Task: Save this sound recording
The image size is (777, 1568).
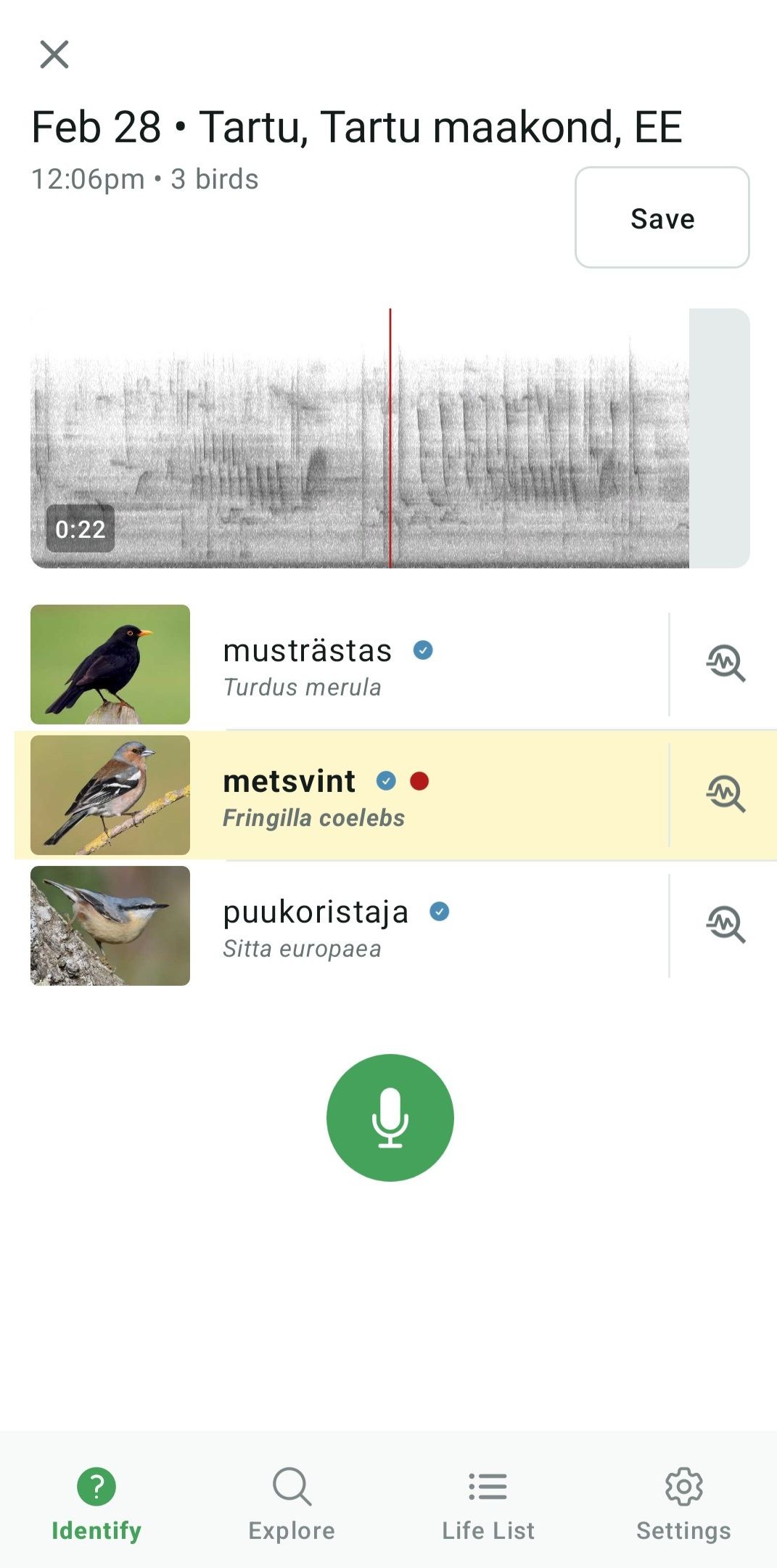Action: tap(662, 218)
